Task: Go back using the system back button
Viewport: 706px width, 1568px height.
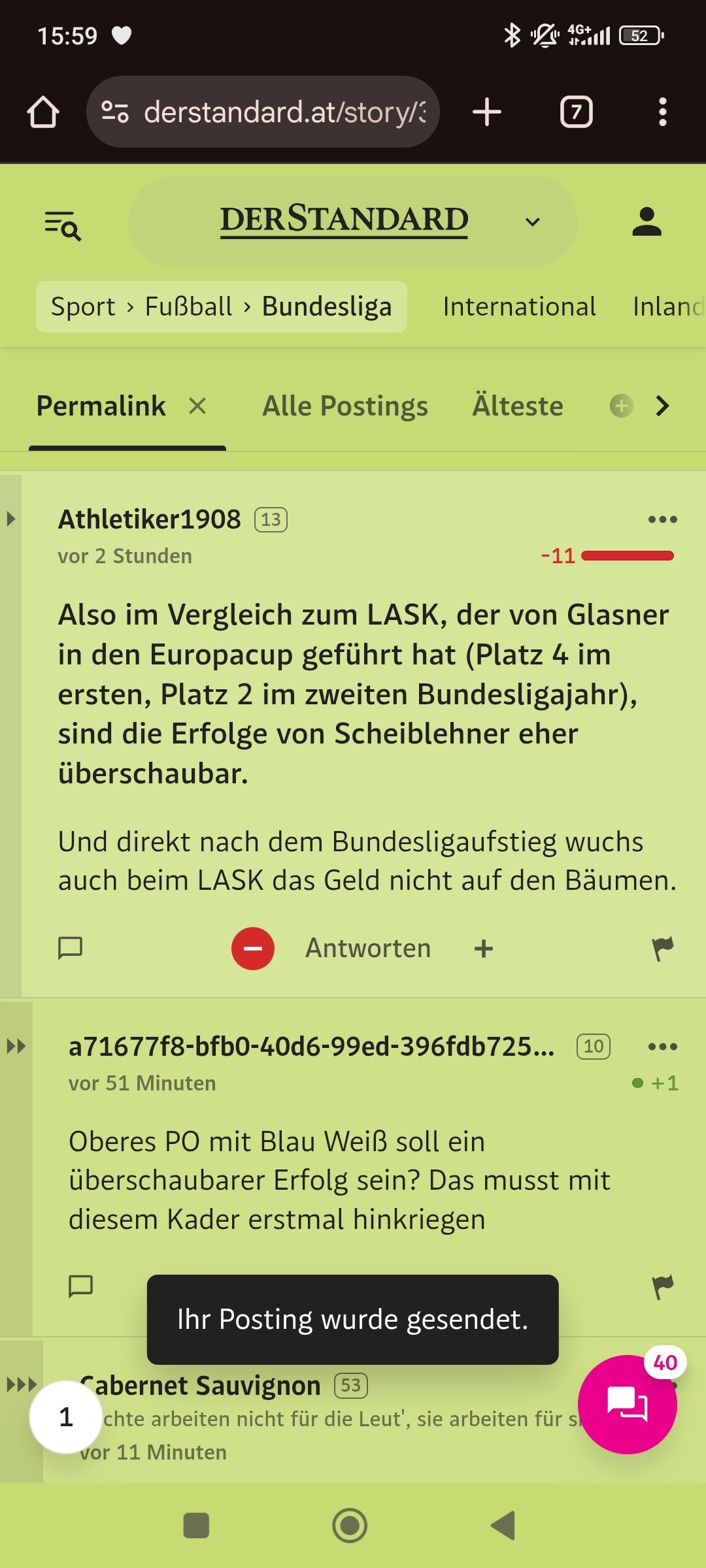Action: click(503, 1526)
